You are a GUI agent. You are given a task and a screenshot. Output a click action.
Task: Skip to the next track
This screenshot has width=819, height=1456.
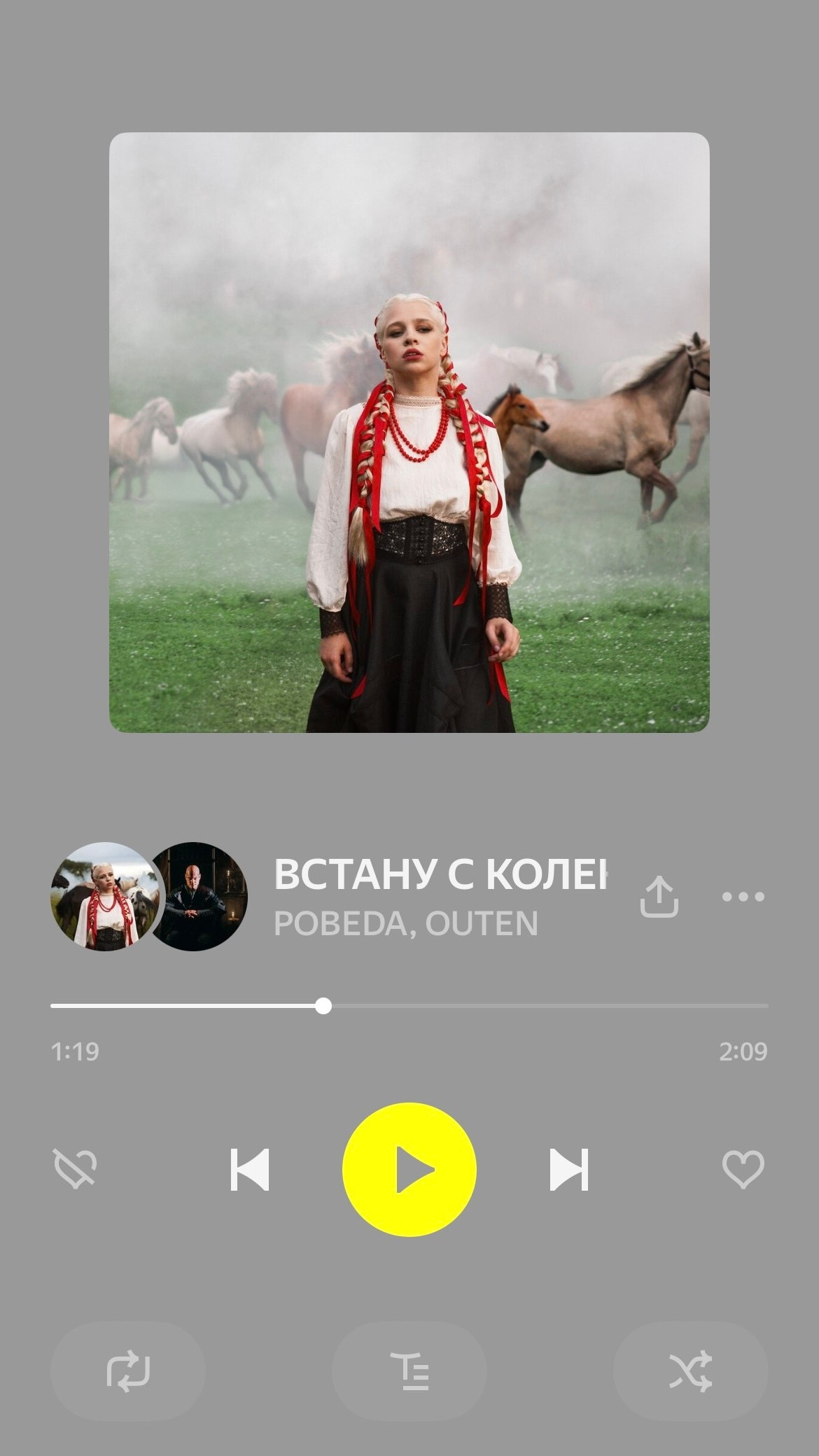[x=568, y=1169]
